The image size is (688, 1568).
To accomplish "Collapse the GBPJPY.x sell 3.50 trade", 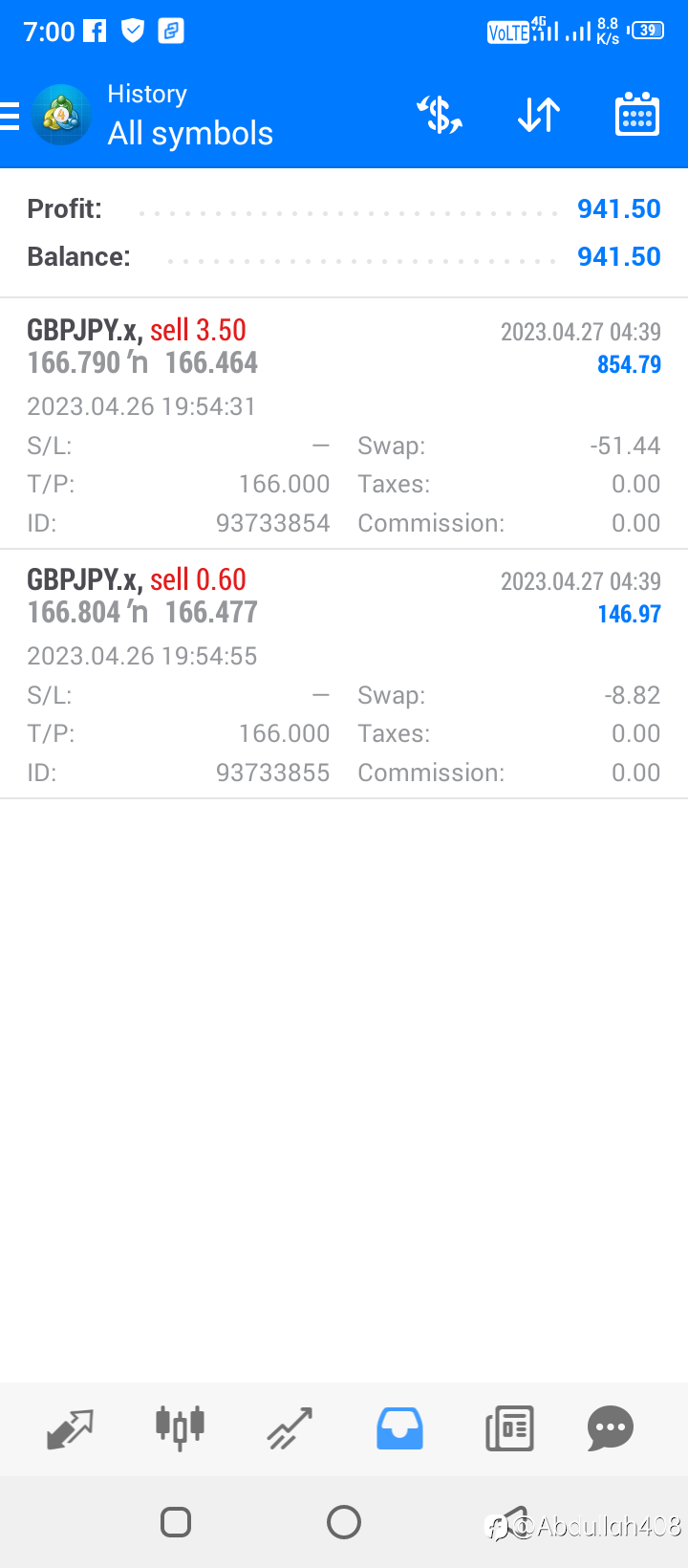I will click(x=344, y=424).
